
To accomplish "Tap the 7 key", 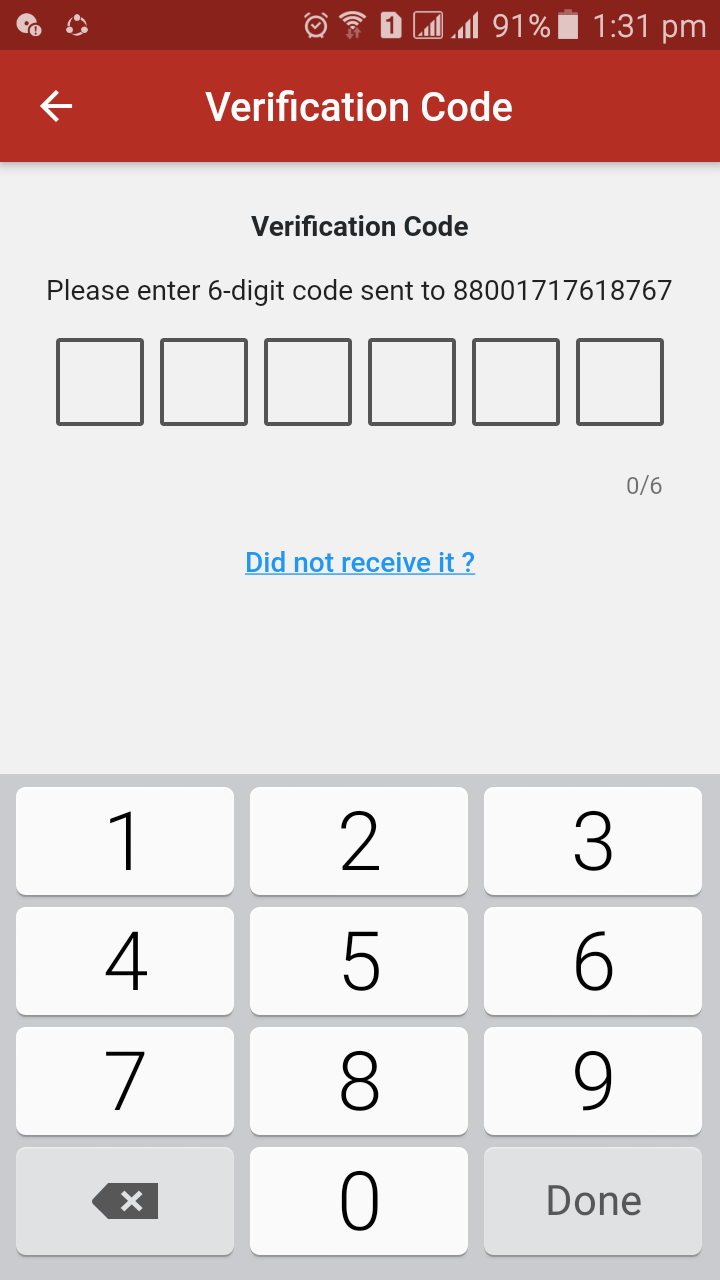I will click(125, 1081).
